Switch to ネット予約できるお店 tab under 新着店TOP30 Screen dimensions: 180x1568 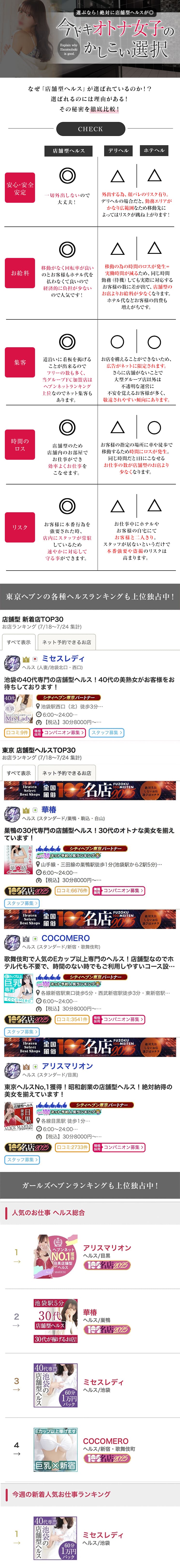66,642
